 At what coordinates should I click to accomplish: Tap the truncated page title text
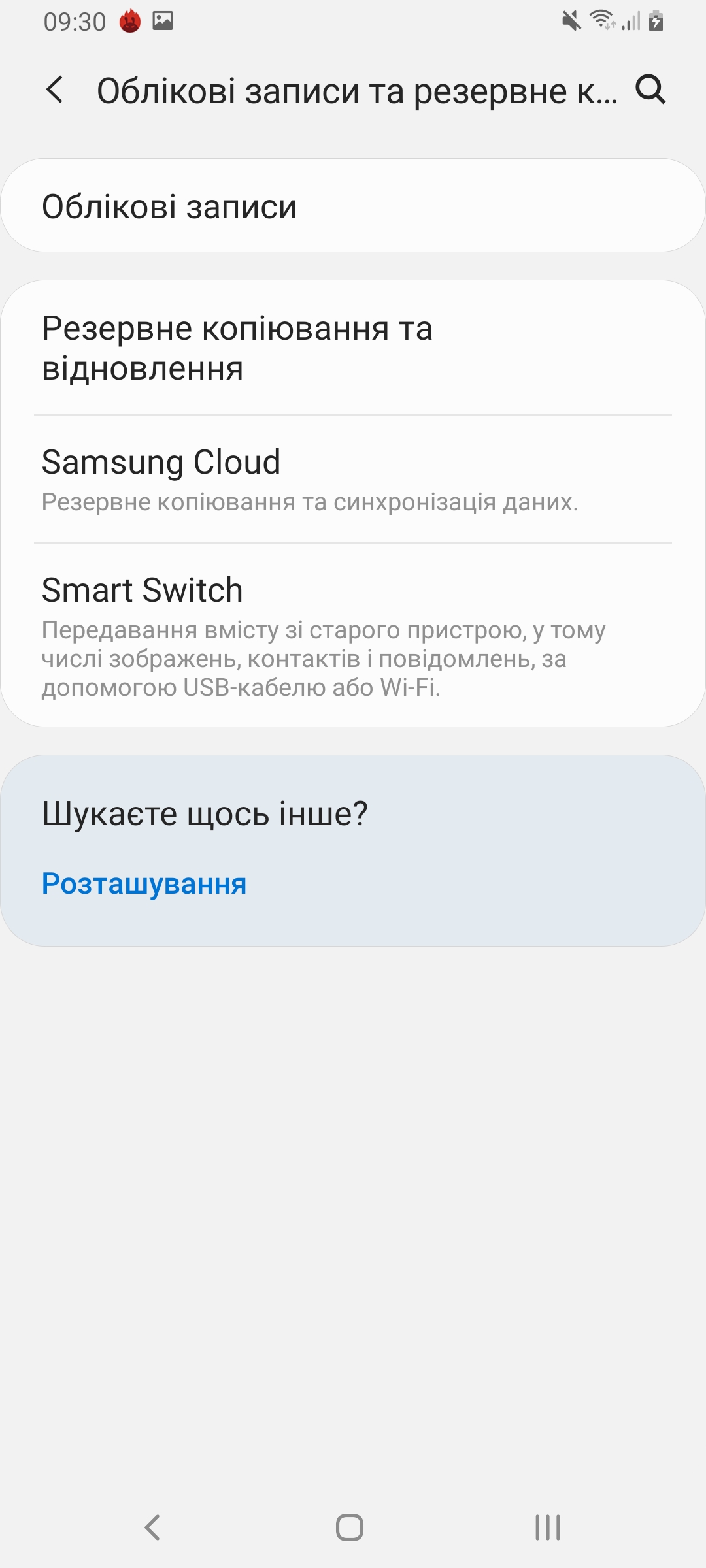point(356,91)
